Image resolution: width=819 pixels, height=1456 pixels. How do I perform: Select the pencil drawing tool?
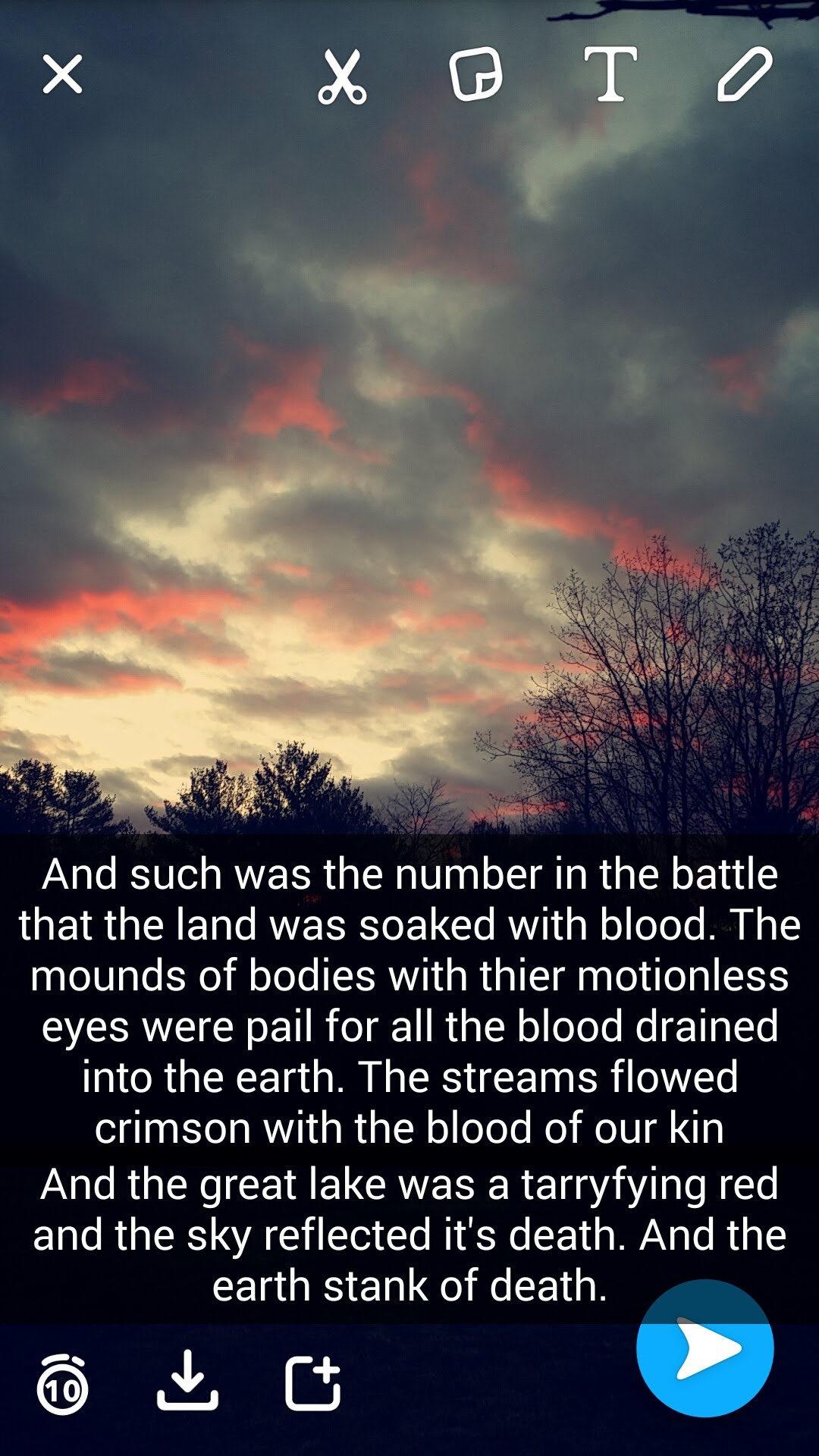[745, 74]
